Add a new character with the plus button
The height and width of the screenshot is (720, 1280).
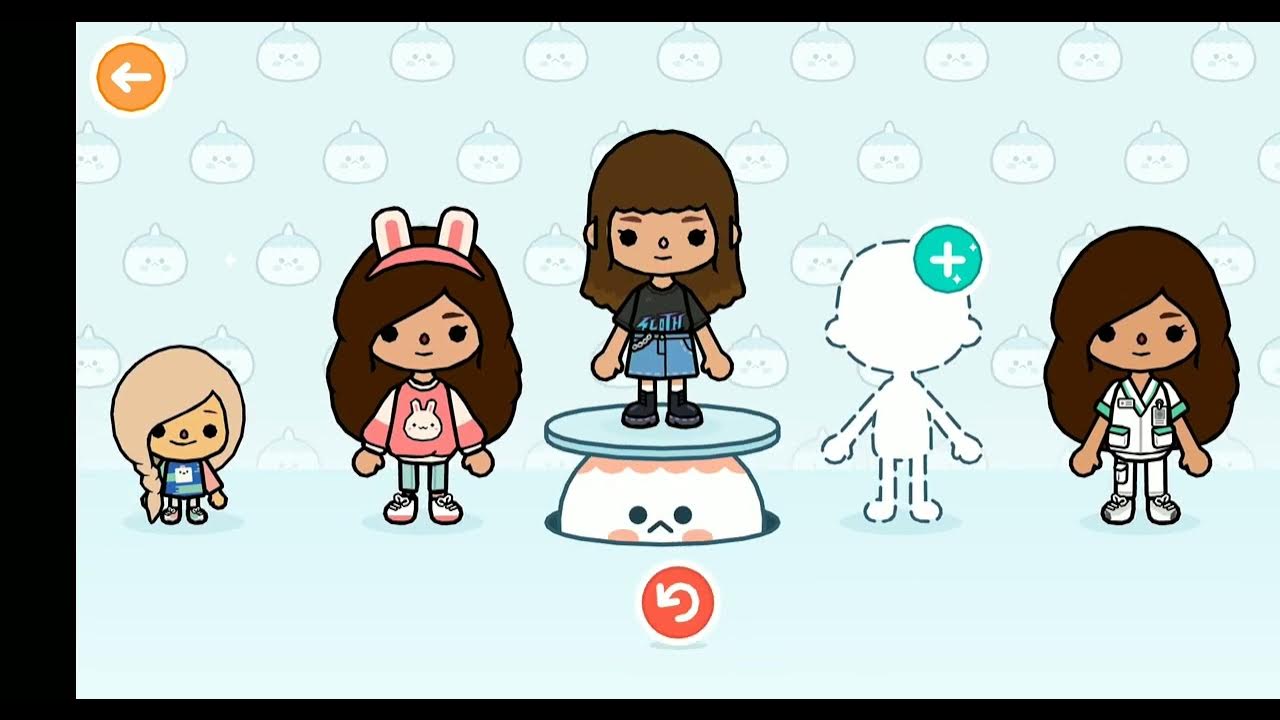pos(947,259)
